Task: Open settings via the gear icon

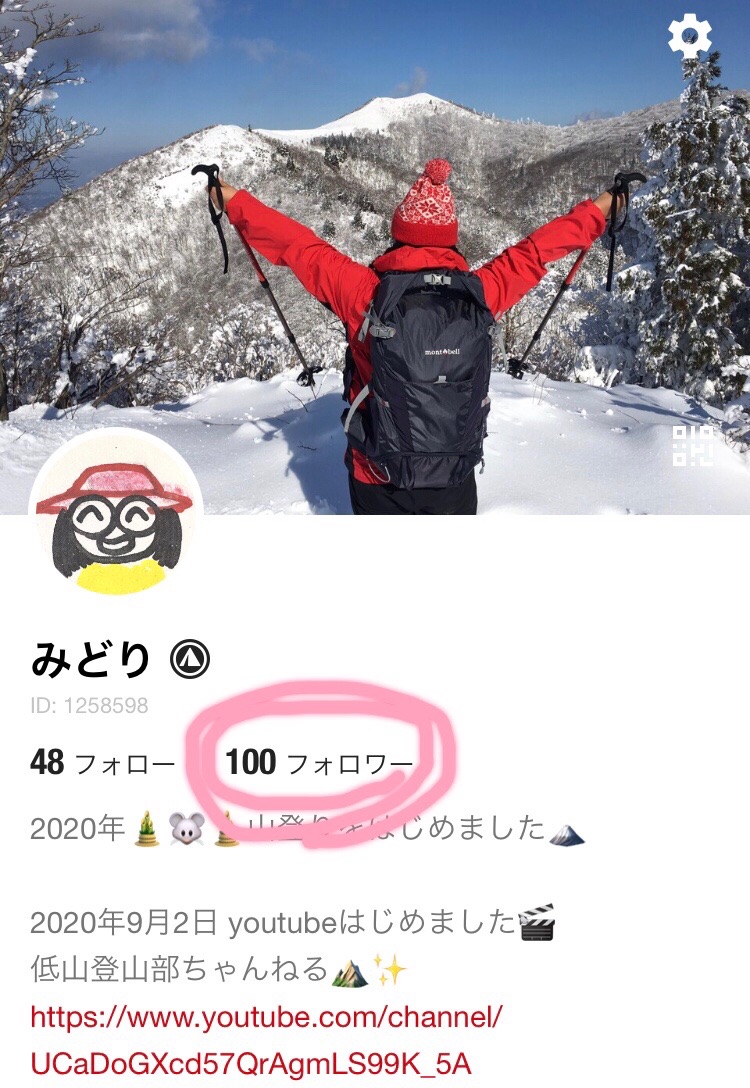Action: 687,37
